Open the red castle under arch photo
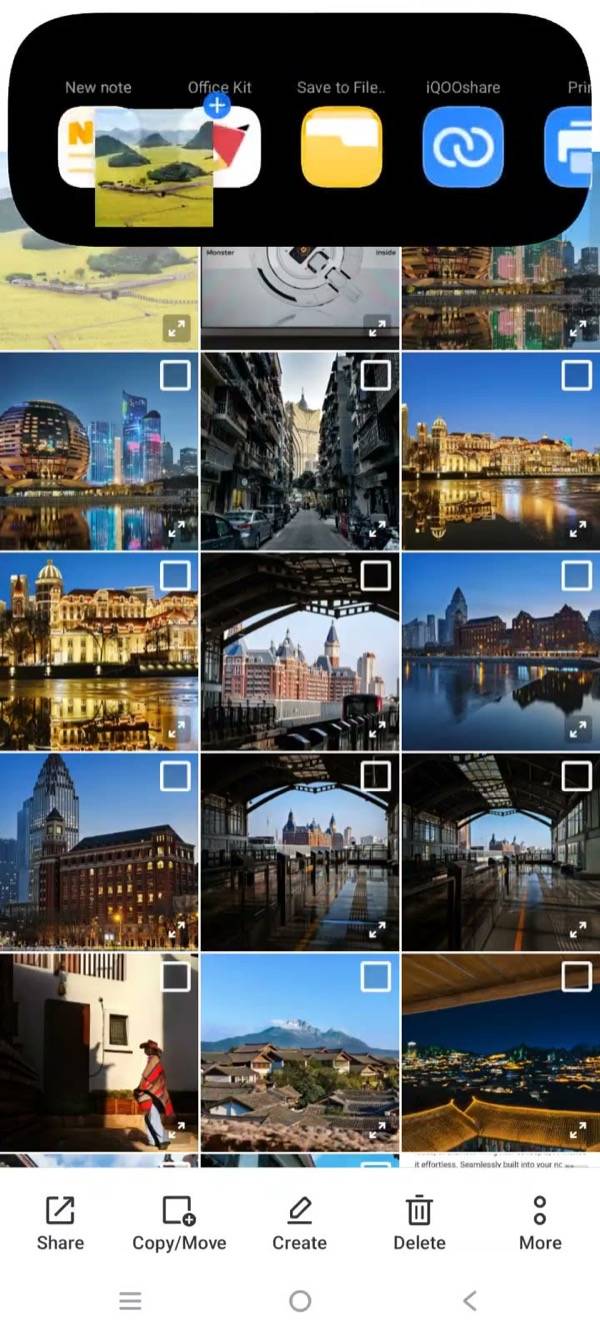Viewport: 600px width, 1333px height. tap(300, 651)
